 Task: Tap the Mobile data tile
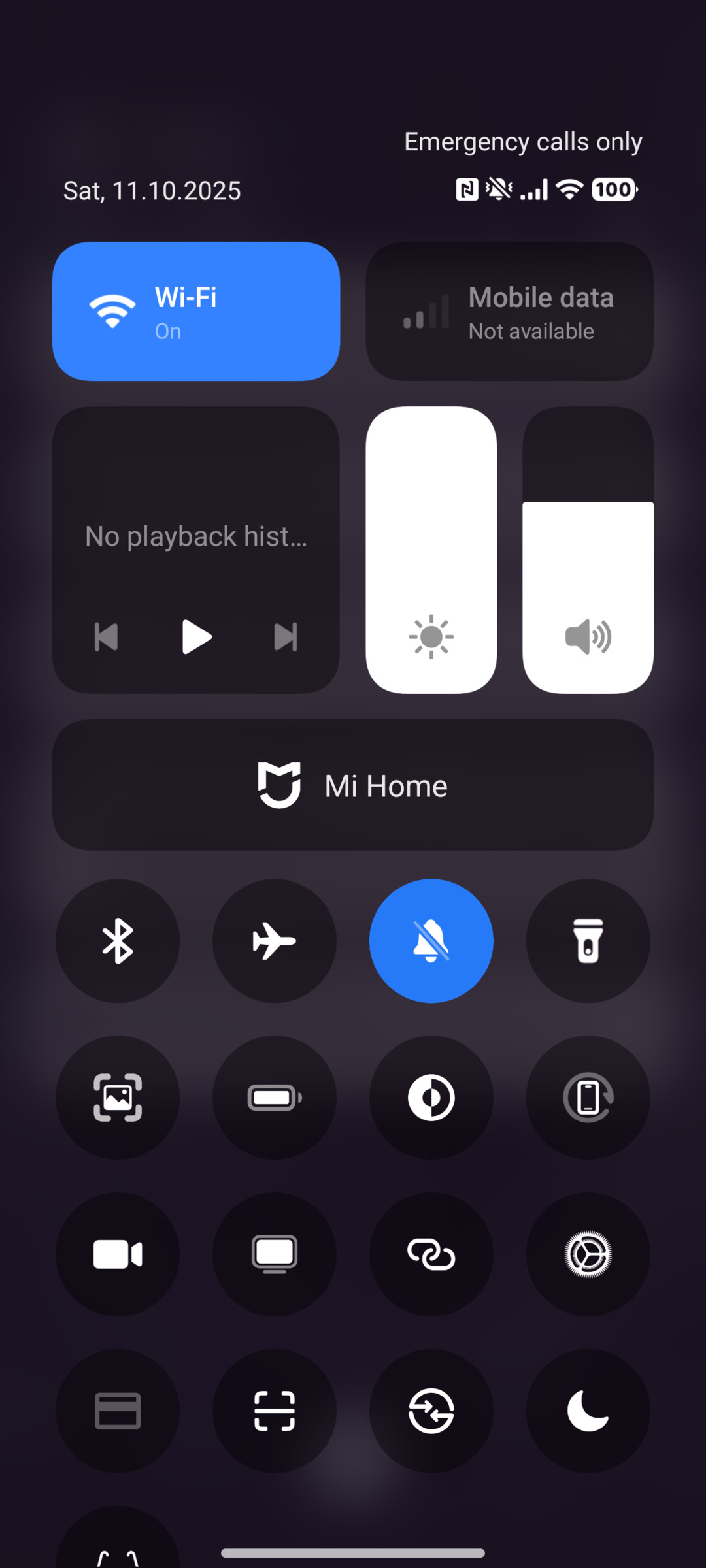click(510, 311)
